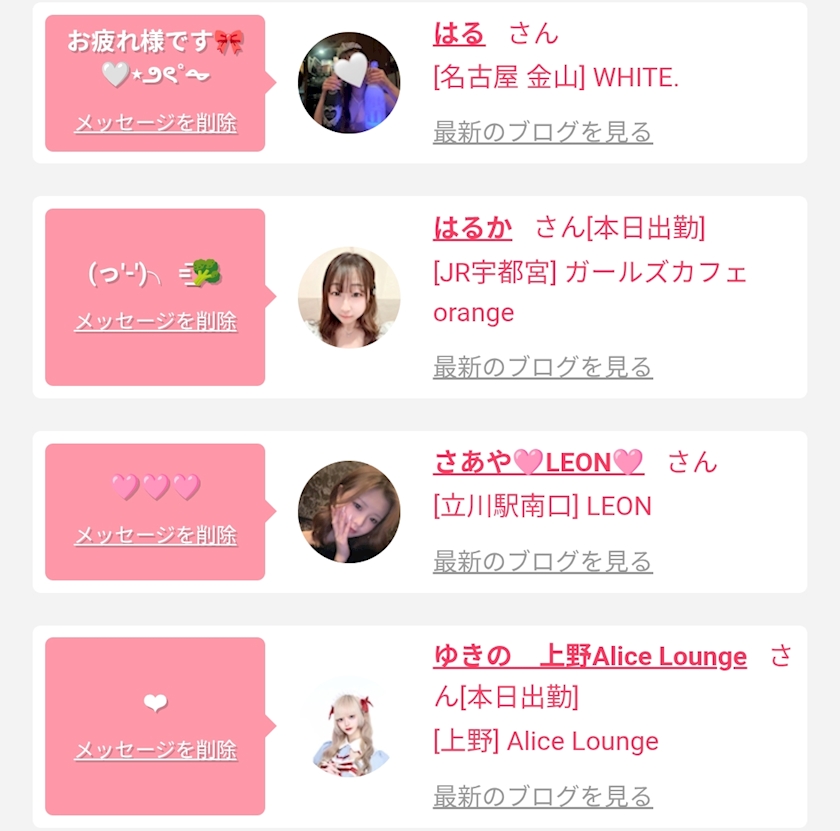View はるか's latest blog
The width and height of the screenshot is (840, 831).
click(x=543, y=367)
